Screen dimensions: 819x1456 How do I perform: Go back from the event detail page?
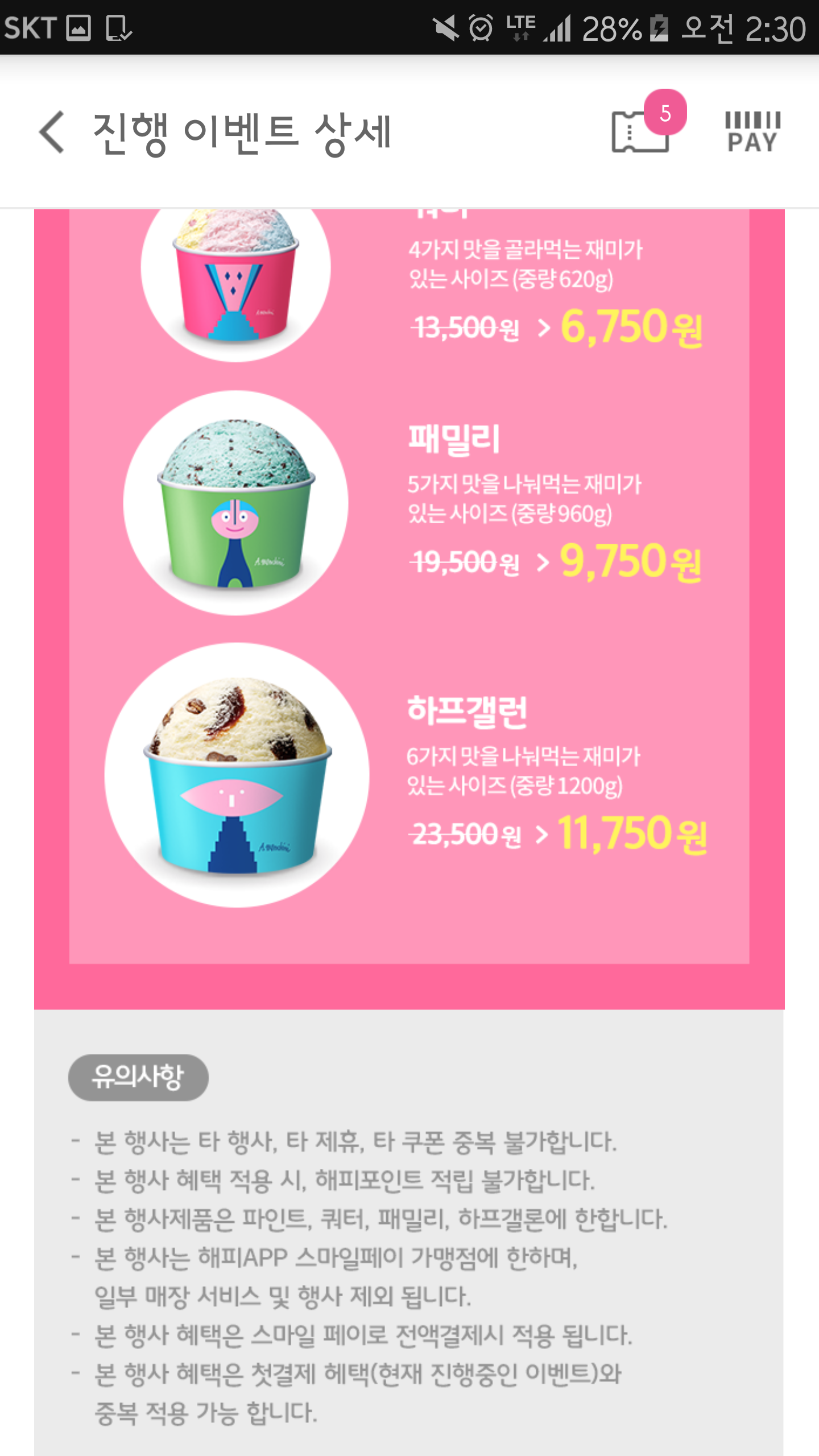point(52,132)
